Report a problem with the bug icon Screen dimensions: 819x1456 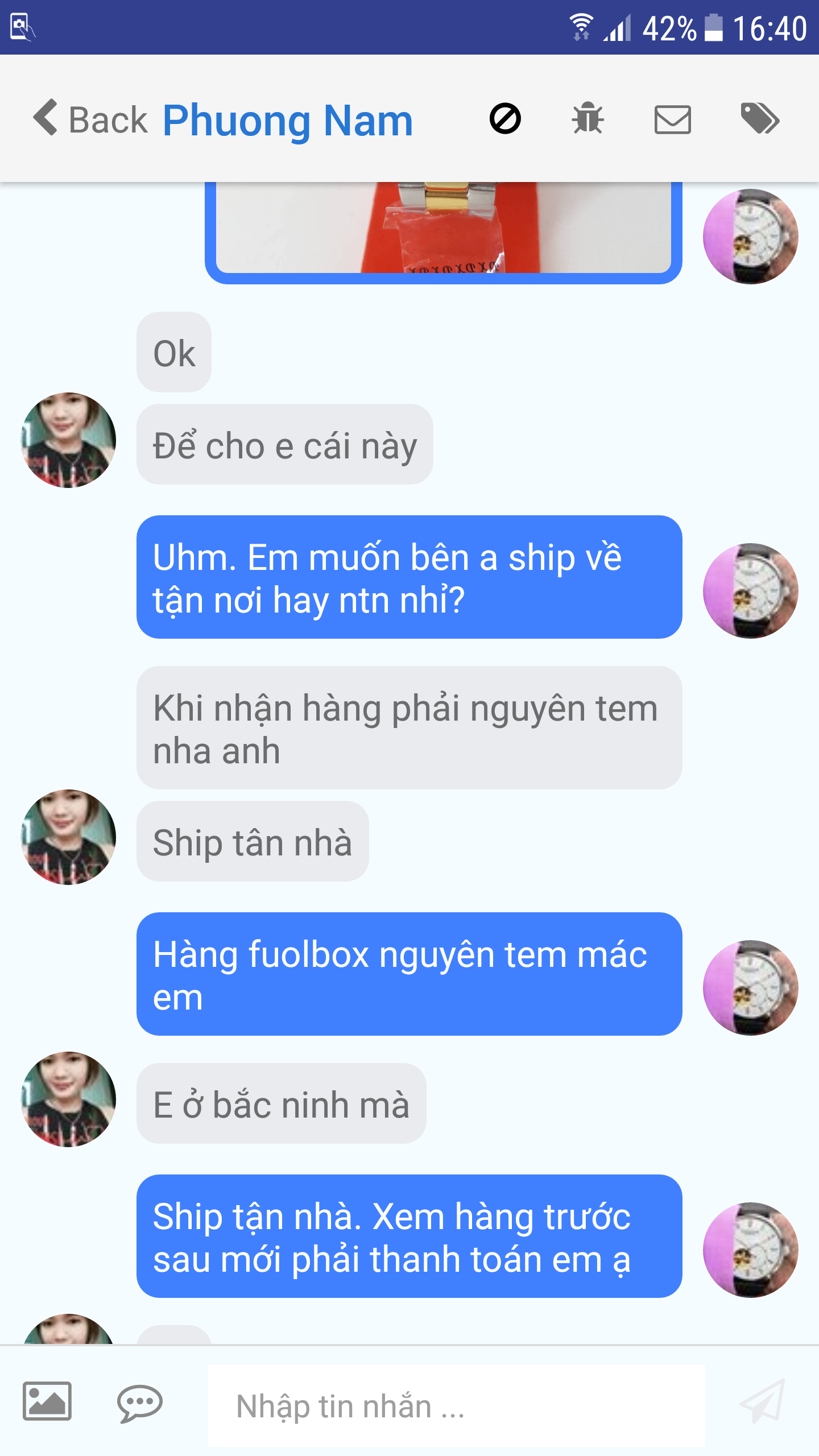coord(588,119)
